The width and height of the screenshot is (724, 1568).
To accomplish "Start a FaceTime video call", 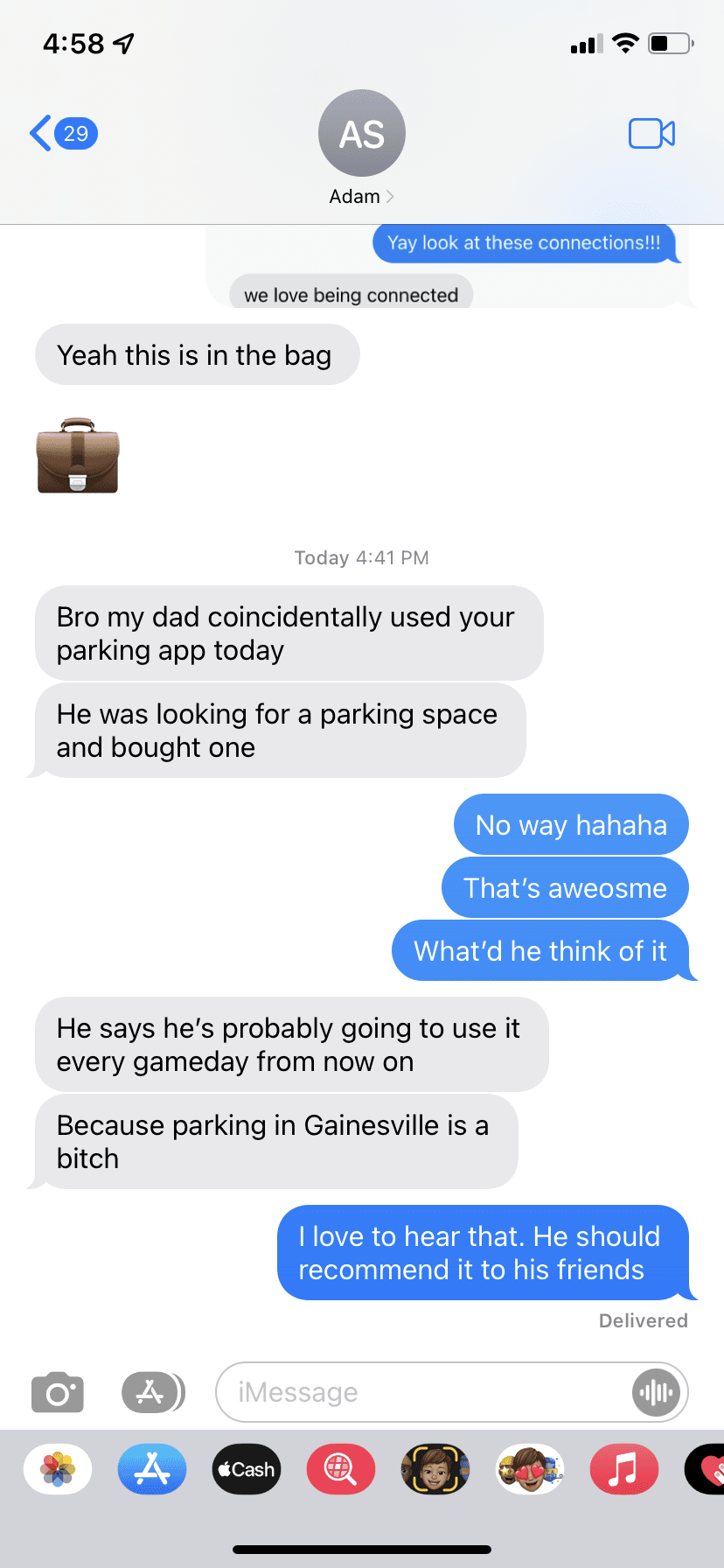I will [651, 134].
